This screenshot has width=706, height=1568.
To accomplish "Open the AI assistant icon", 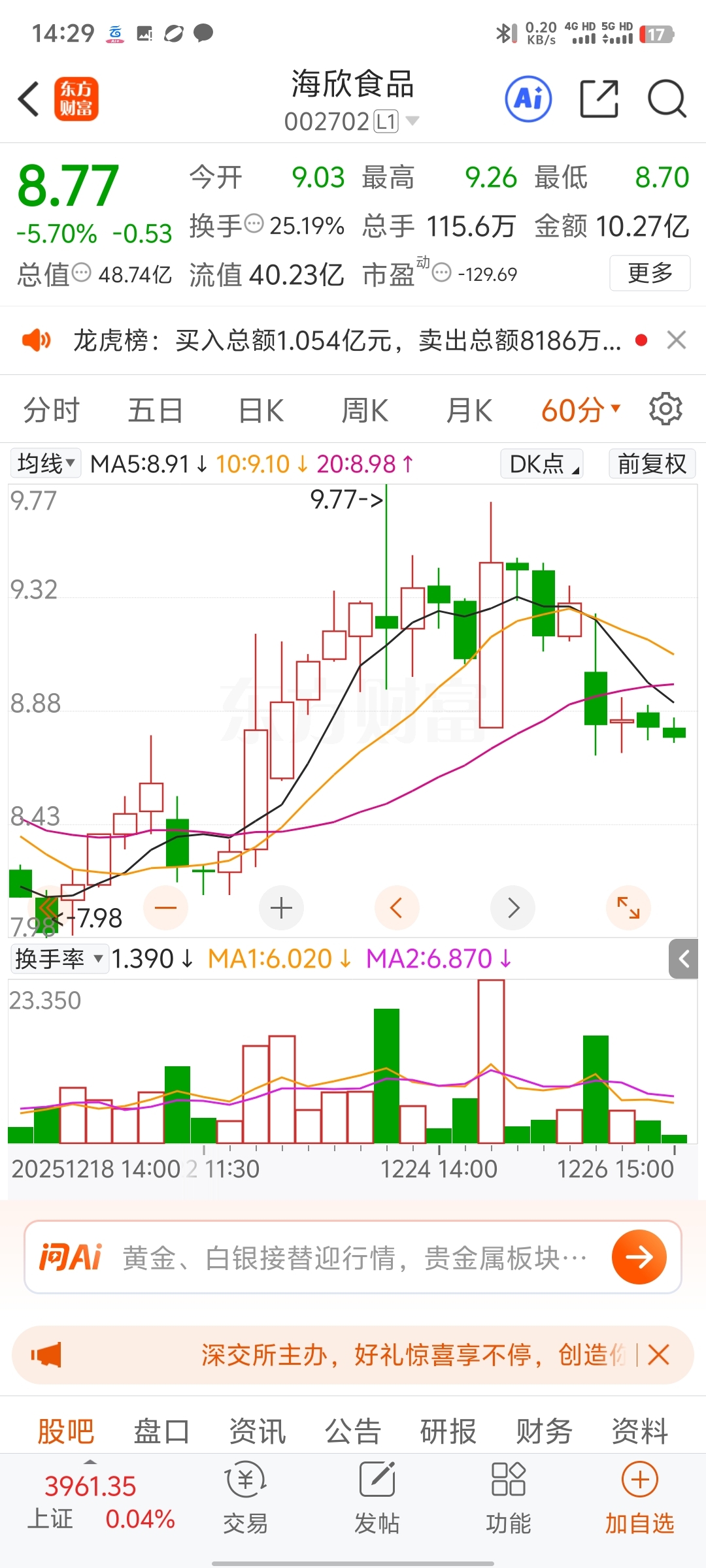I will coord(528,99).
